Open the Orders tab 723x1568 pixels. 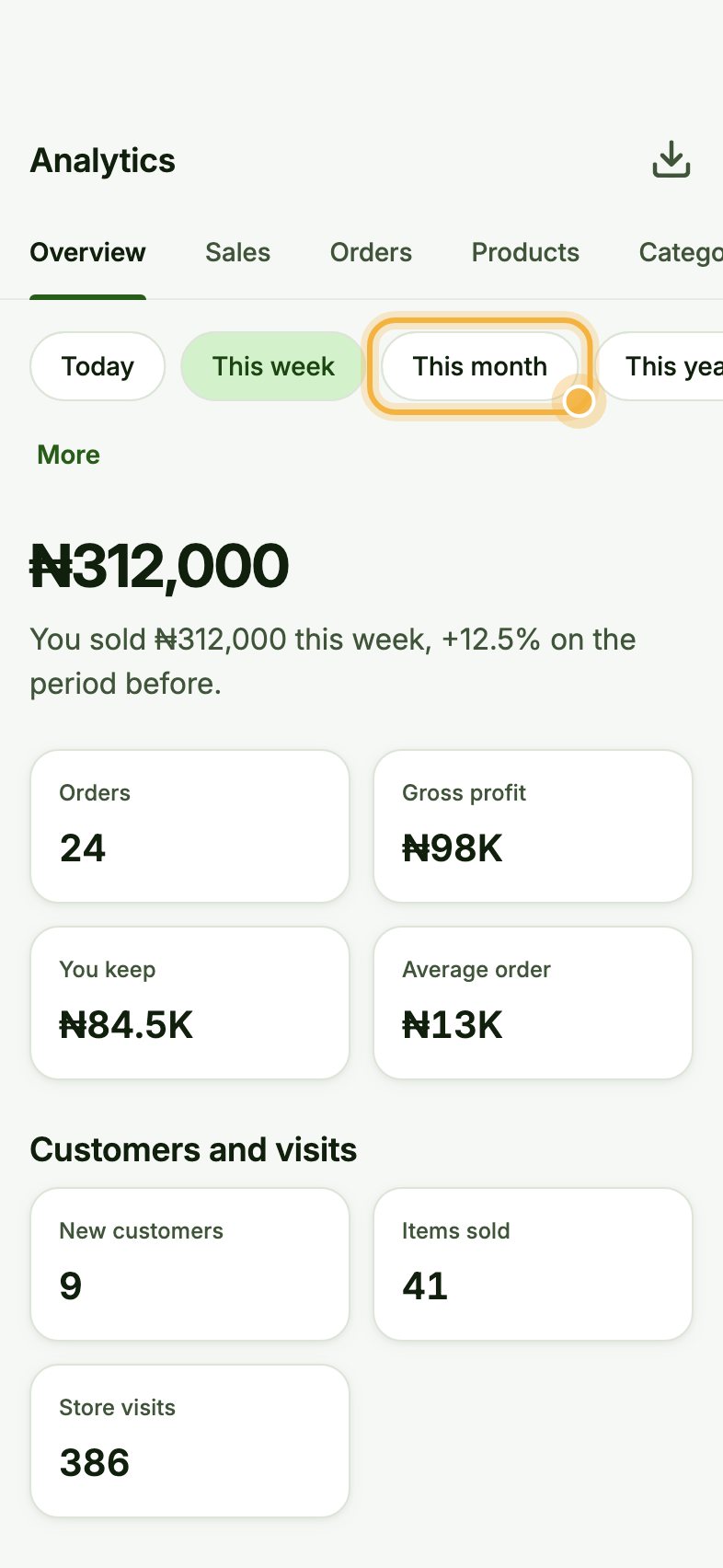371,252
